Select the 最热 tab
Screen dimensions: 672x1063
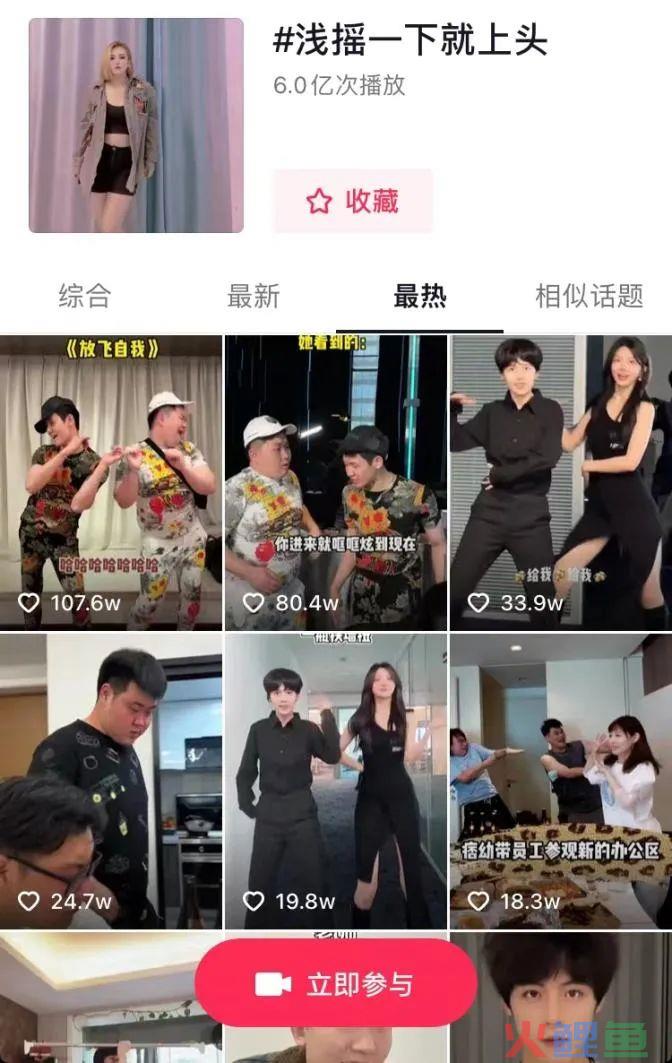pos(420,296)
